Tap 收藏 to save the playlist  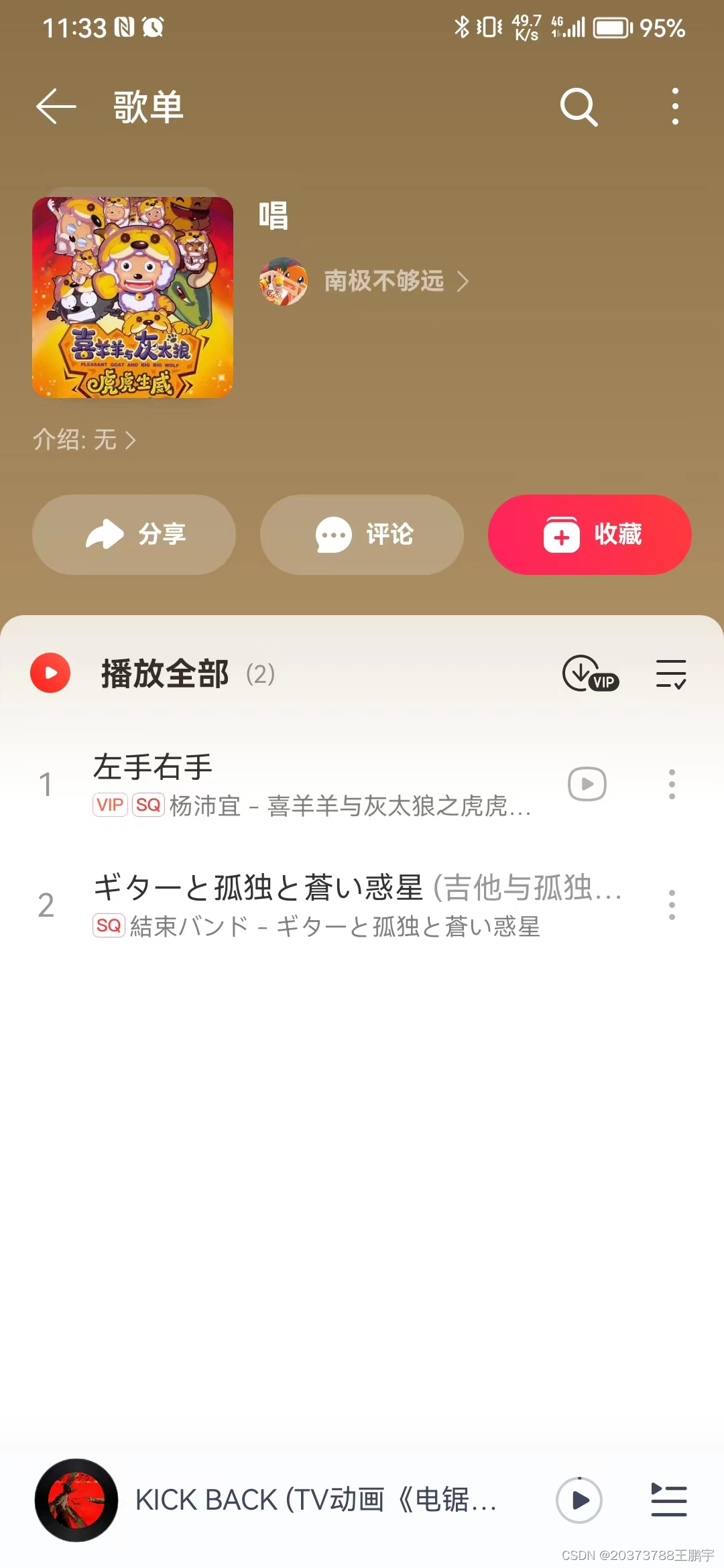589,535
